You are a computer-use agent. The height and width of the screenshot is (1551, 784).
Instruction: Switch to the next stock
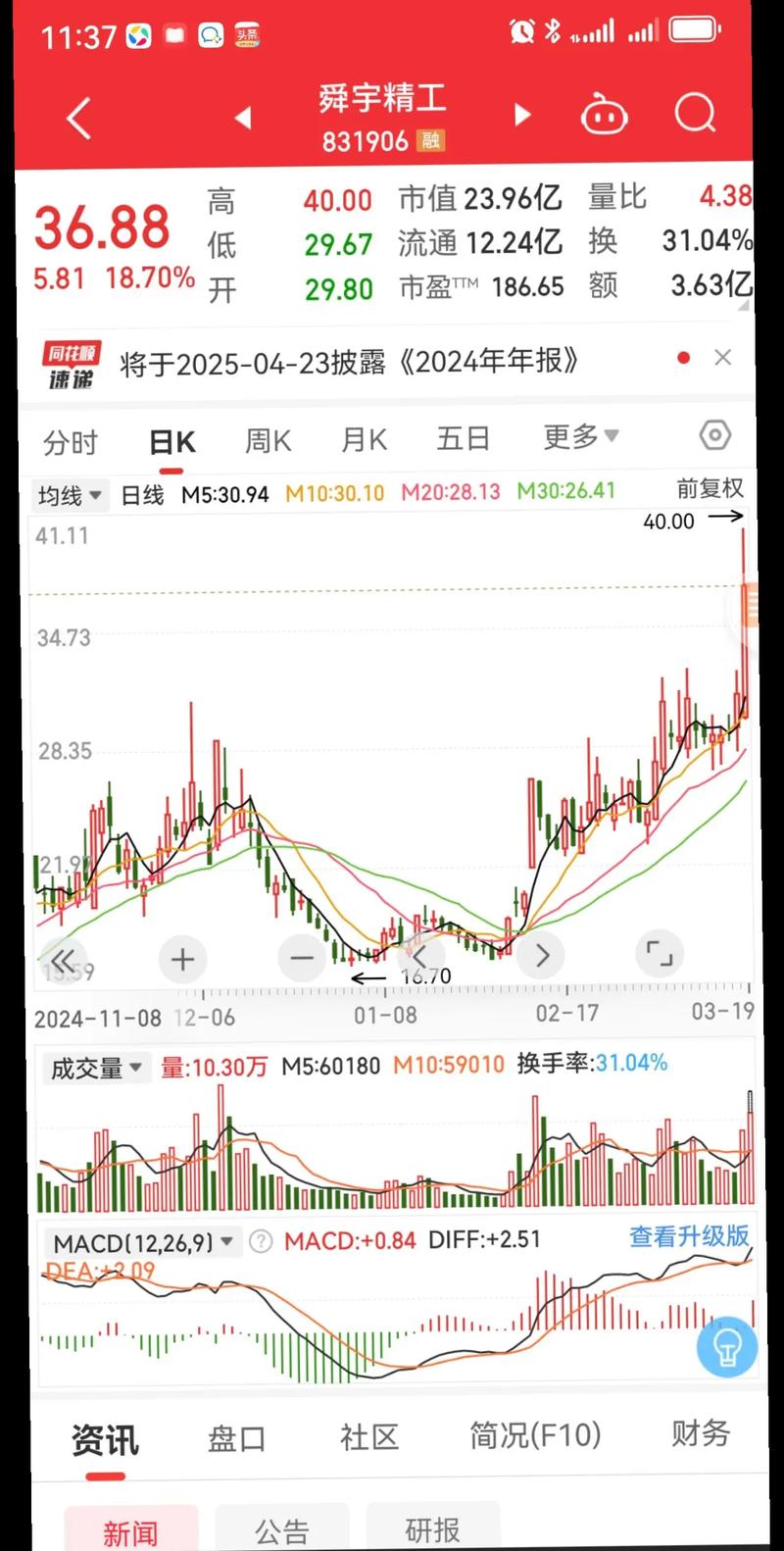[522, 116]
